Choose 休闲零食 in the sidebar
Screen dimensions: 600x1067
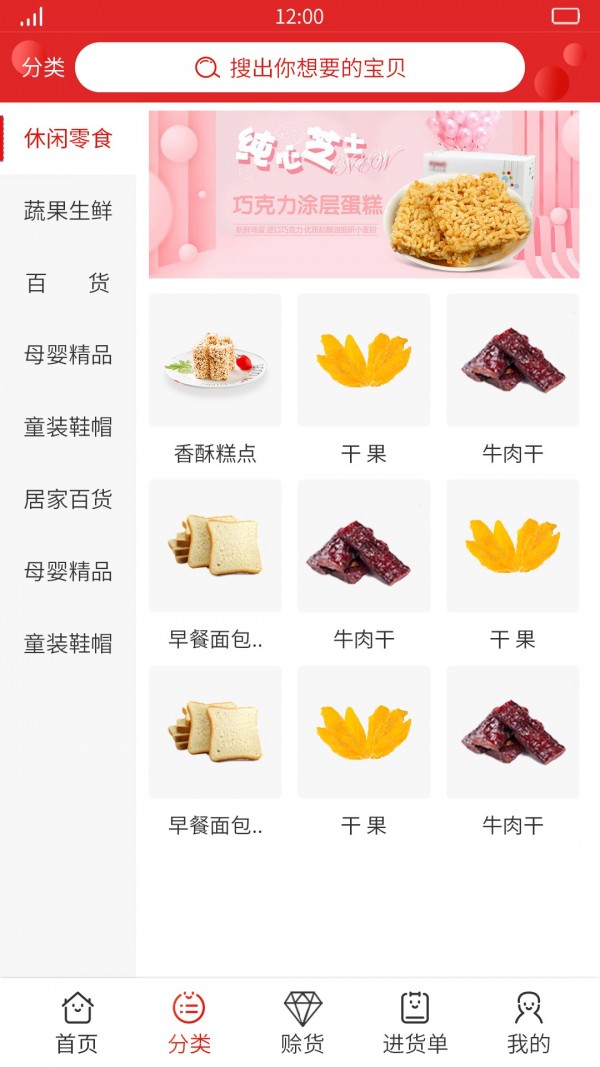tap(68, 139)
